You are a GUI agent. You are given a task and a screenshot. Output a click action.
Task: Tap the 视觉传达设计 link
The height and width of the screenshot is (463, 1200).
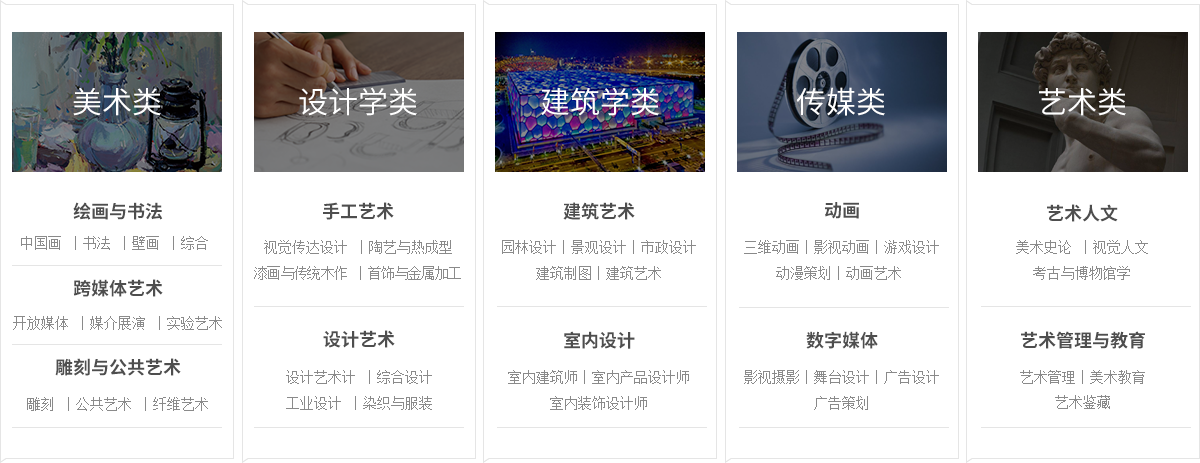tap(305, 247)
